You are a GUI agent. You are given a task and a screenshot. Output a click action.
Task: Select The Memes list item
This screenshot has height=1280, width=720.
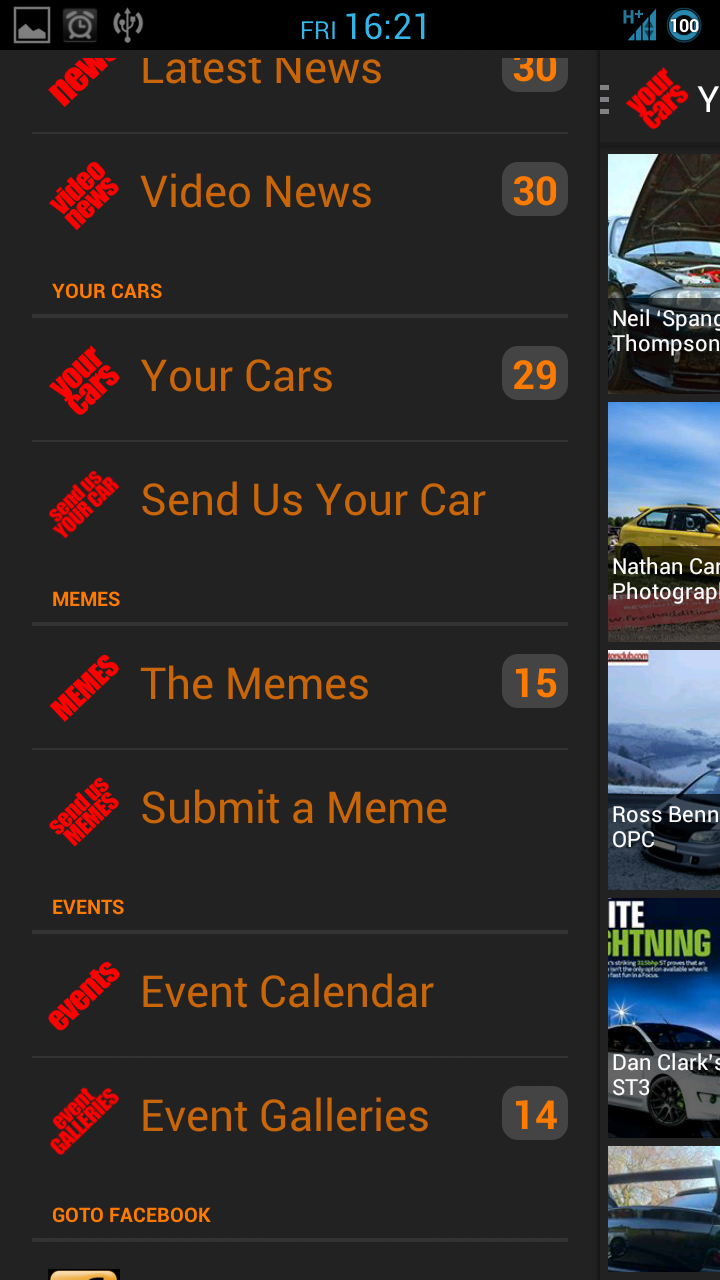pos(254,683)
